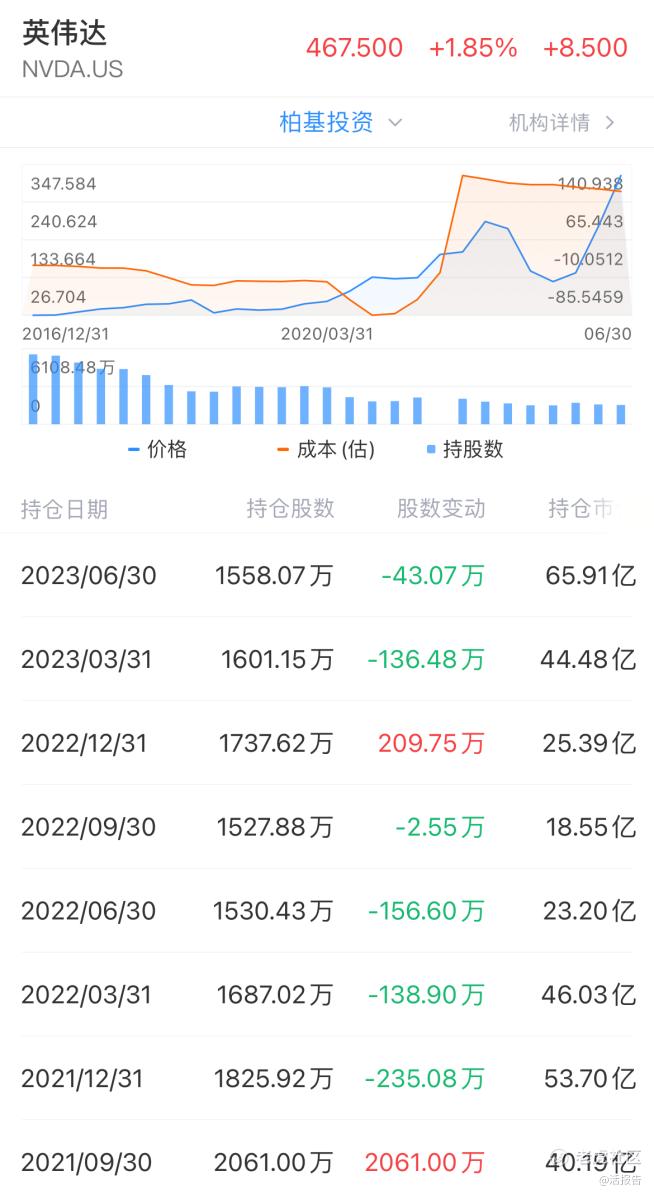
Task: Open 机构详情 institution details
Action: tap(560, 123)
